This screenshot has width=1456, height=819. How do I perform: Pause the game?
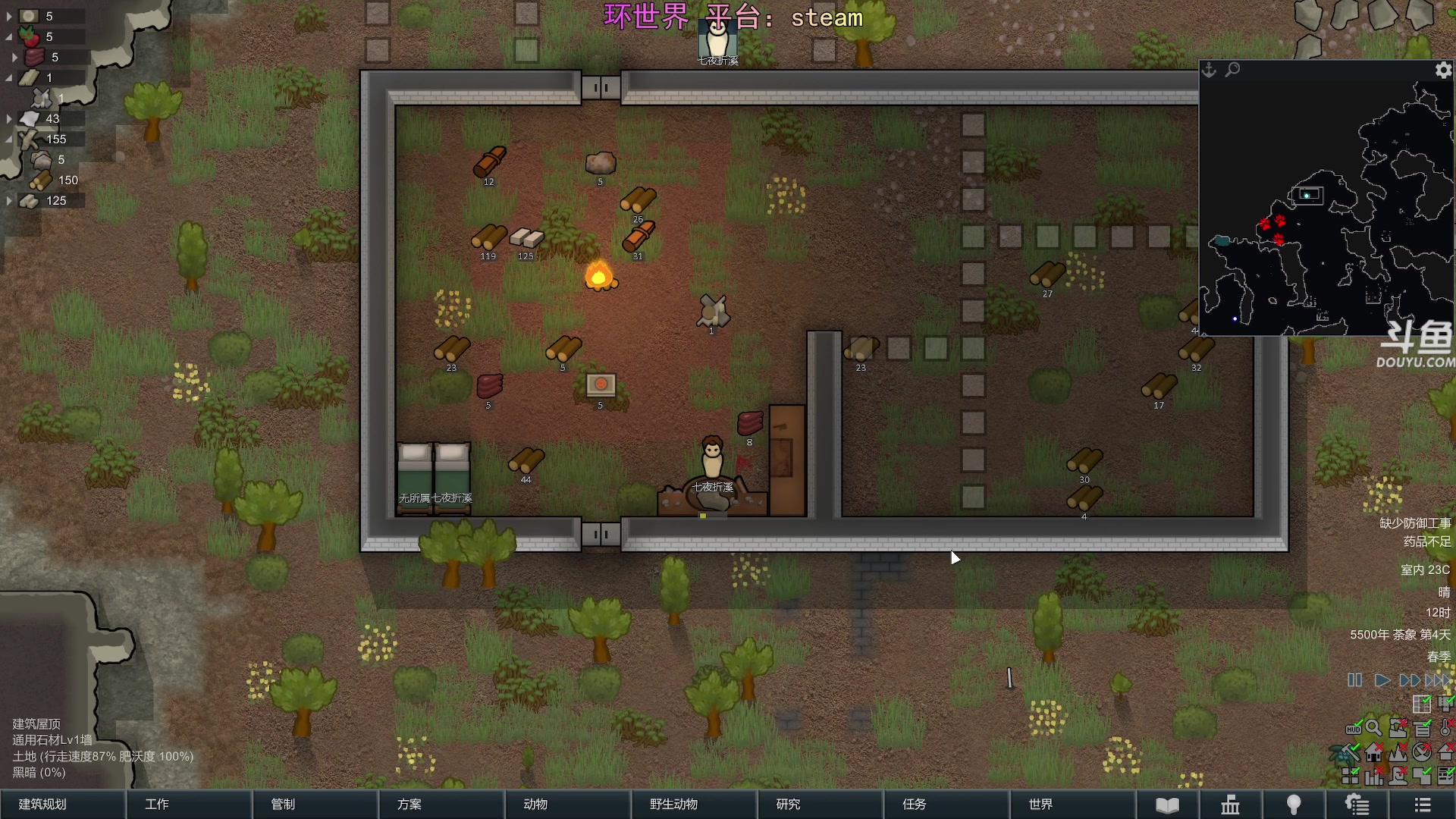(x=1354, y=680)
